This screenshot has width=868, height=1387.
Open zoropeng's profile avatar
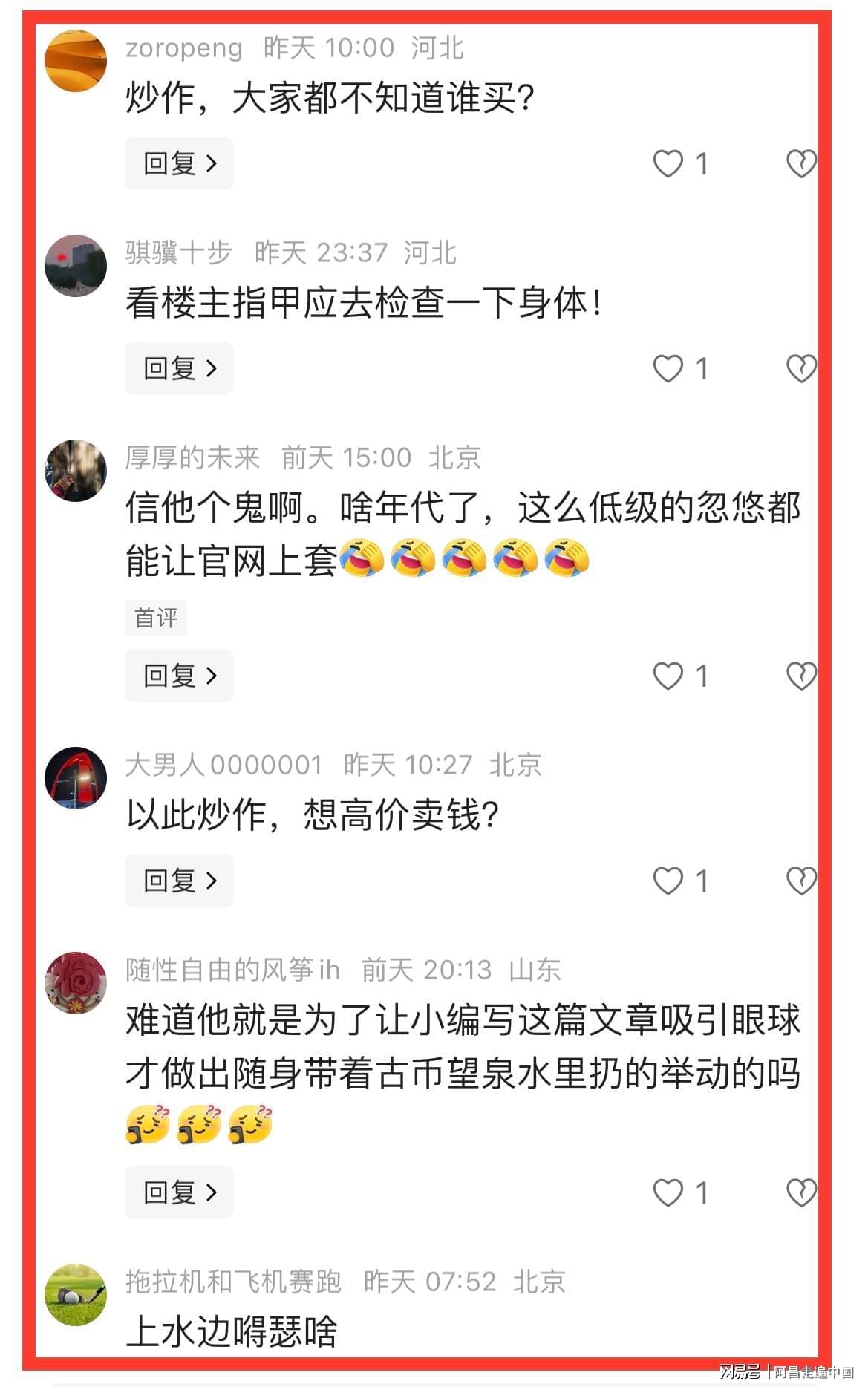tap(76, 61)
